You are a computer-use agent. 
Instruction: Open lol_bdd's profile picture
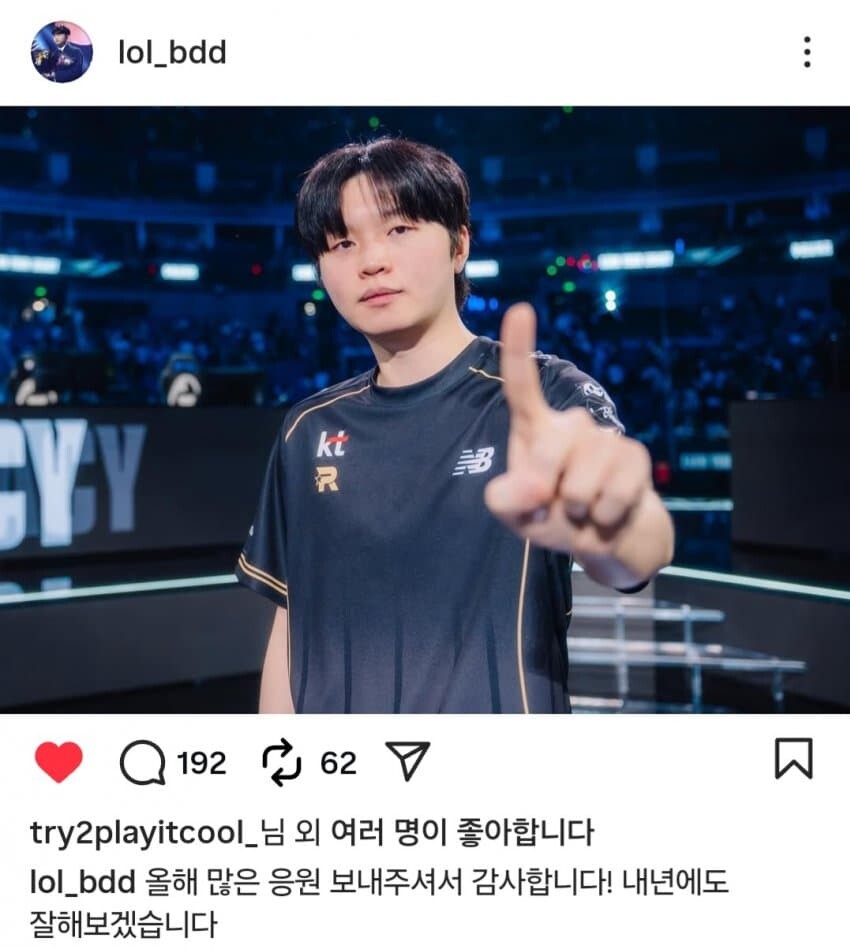(x=61, y=52)
